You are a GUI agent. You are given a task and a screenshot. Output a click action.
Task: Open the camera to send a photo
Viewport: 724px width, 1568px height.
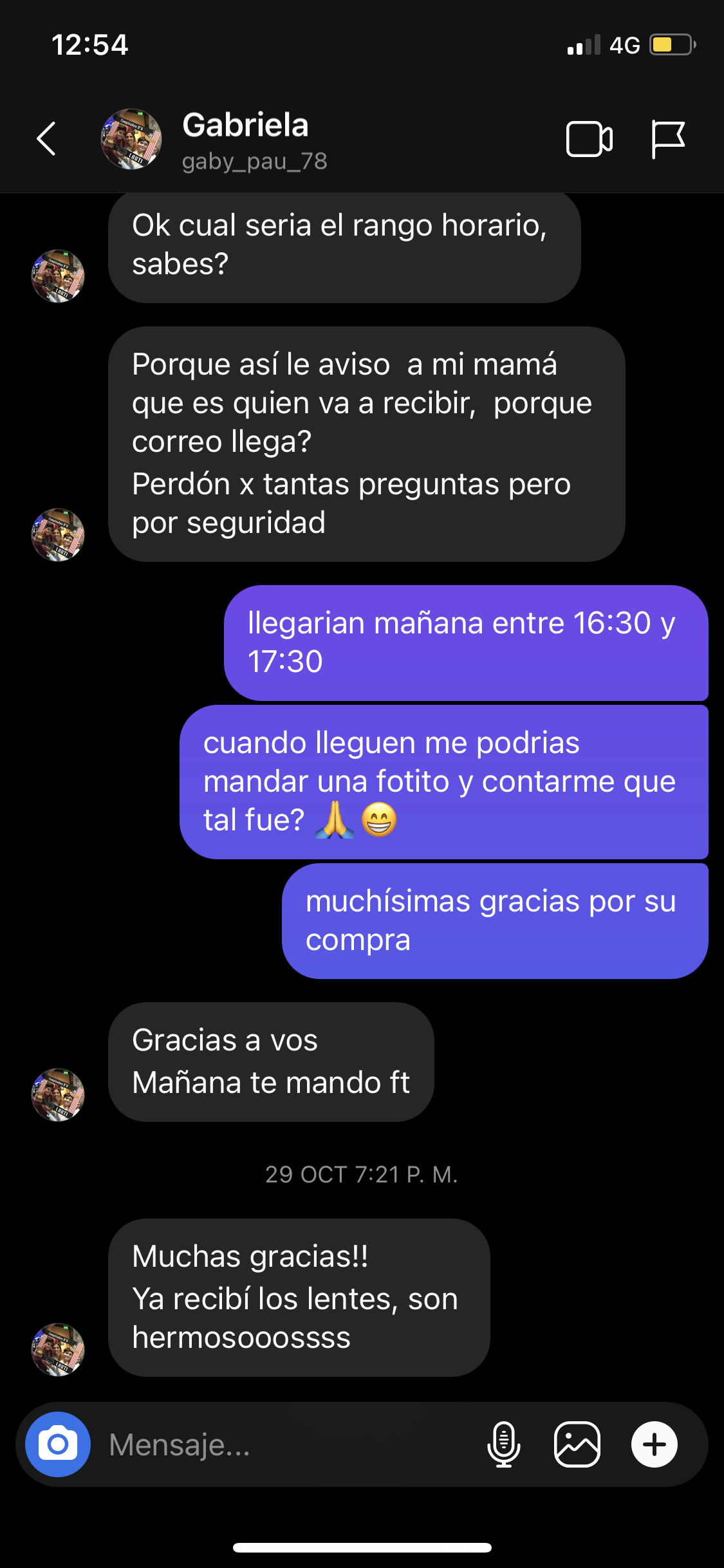tap(58, 1444)
